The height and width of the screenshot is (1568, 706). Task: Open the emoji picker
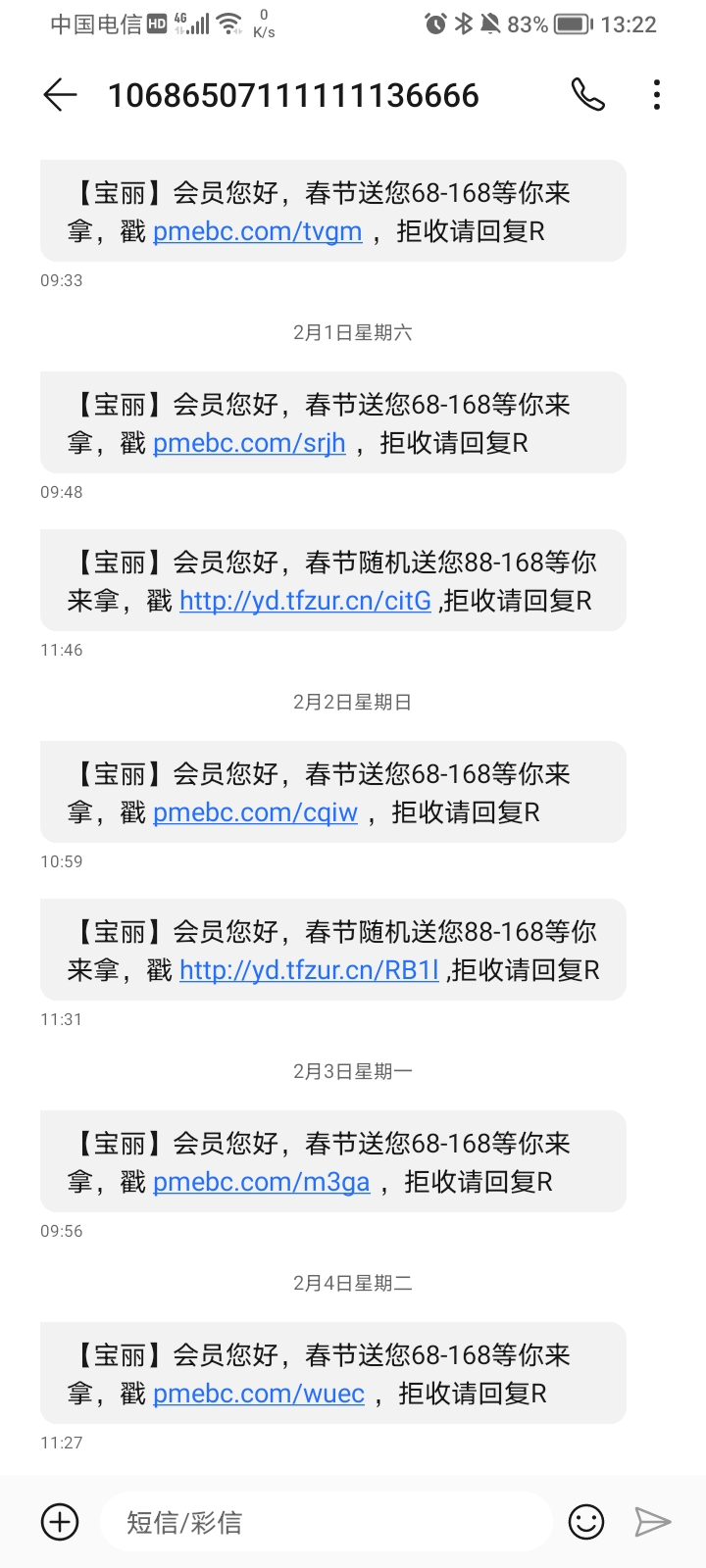point(586,1522)
